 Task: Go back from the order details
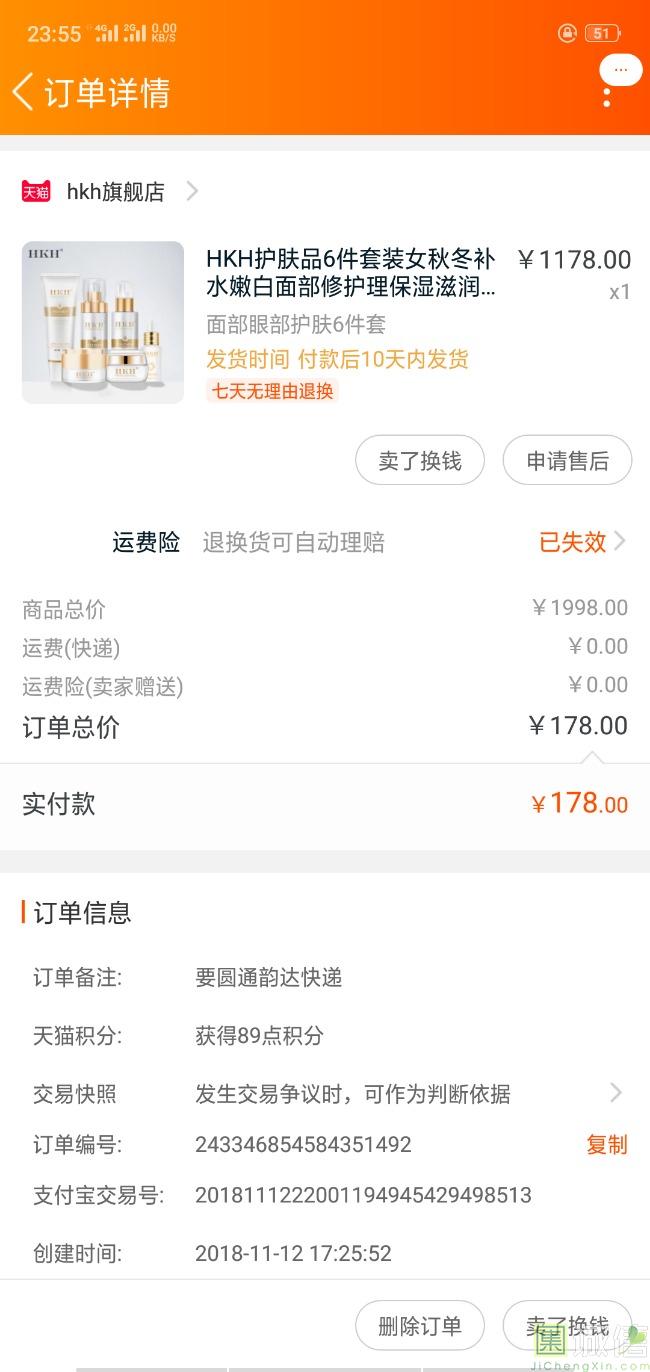[x=23, y=92]
